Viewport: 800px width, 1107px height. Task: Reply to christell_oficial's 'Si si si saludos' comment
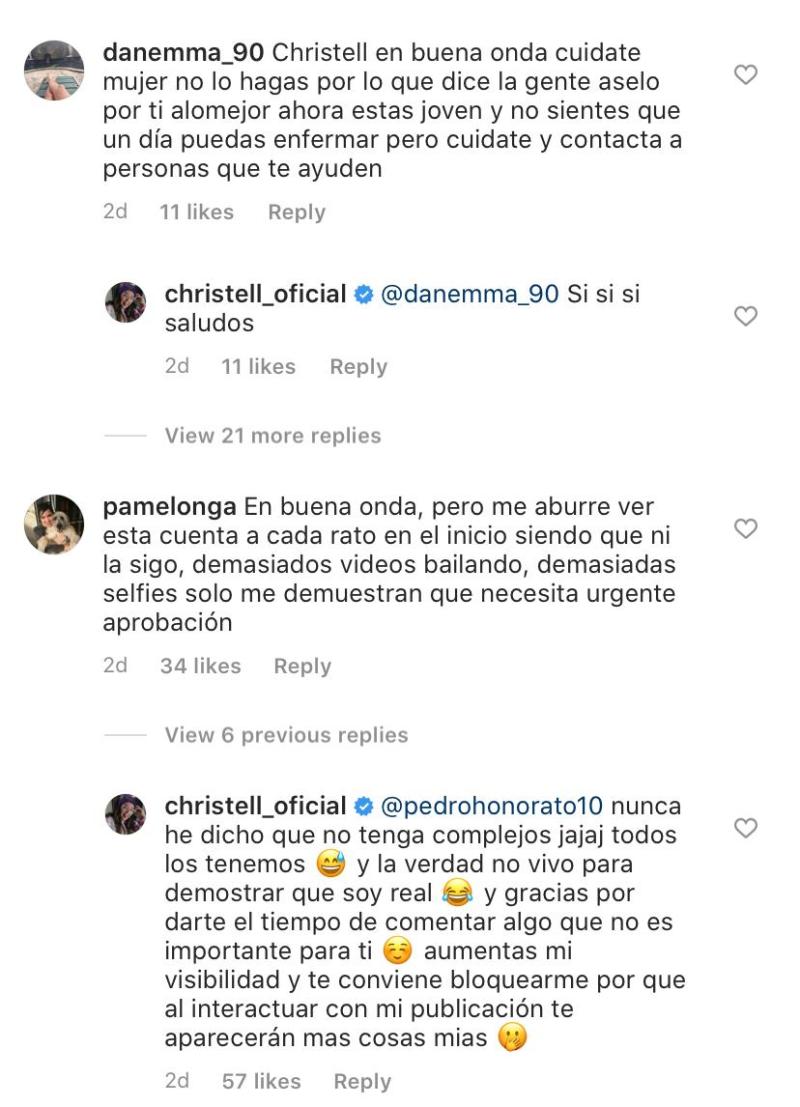(358, 367)
